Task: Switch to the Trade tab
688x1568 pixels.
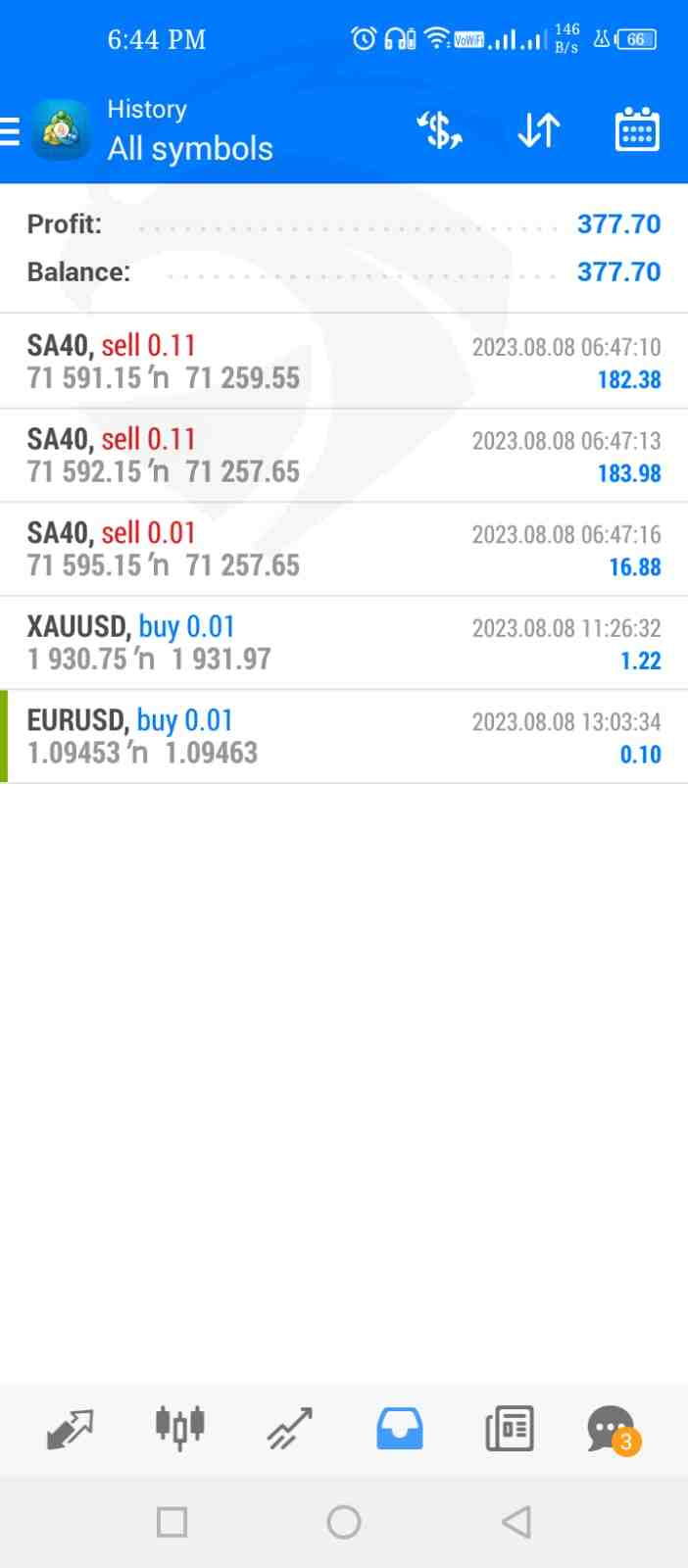Action: pyautogui.click(x=290, y=1429)
